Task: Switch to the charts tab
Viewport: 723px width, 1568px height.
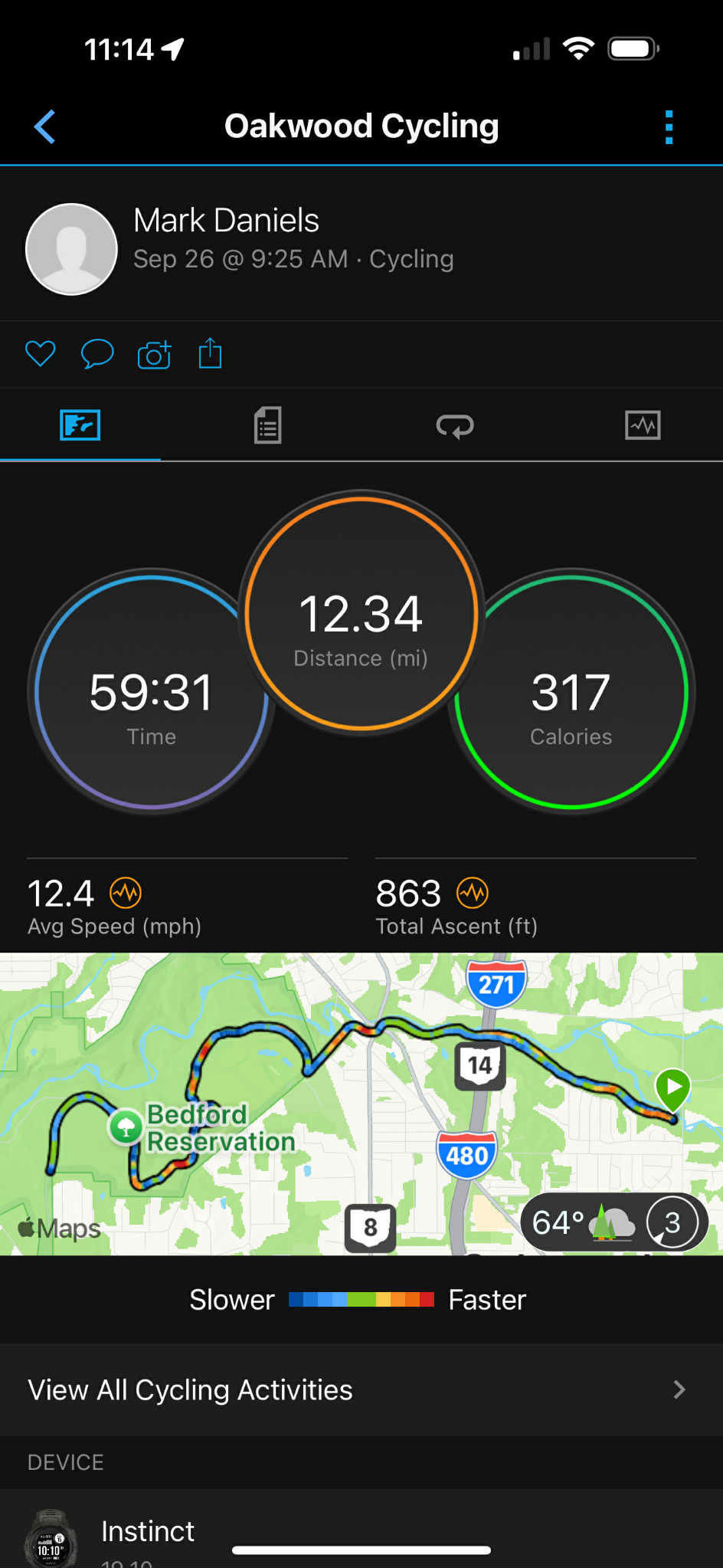Action: point(643,425)
